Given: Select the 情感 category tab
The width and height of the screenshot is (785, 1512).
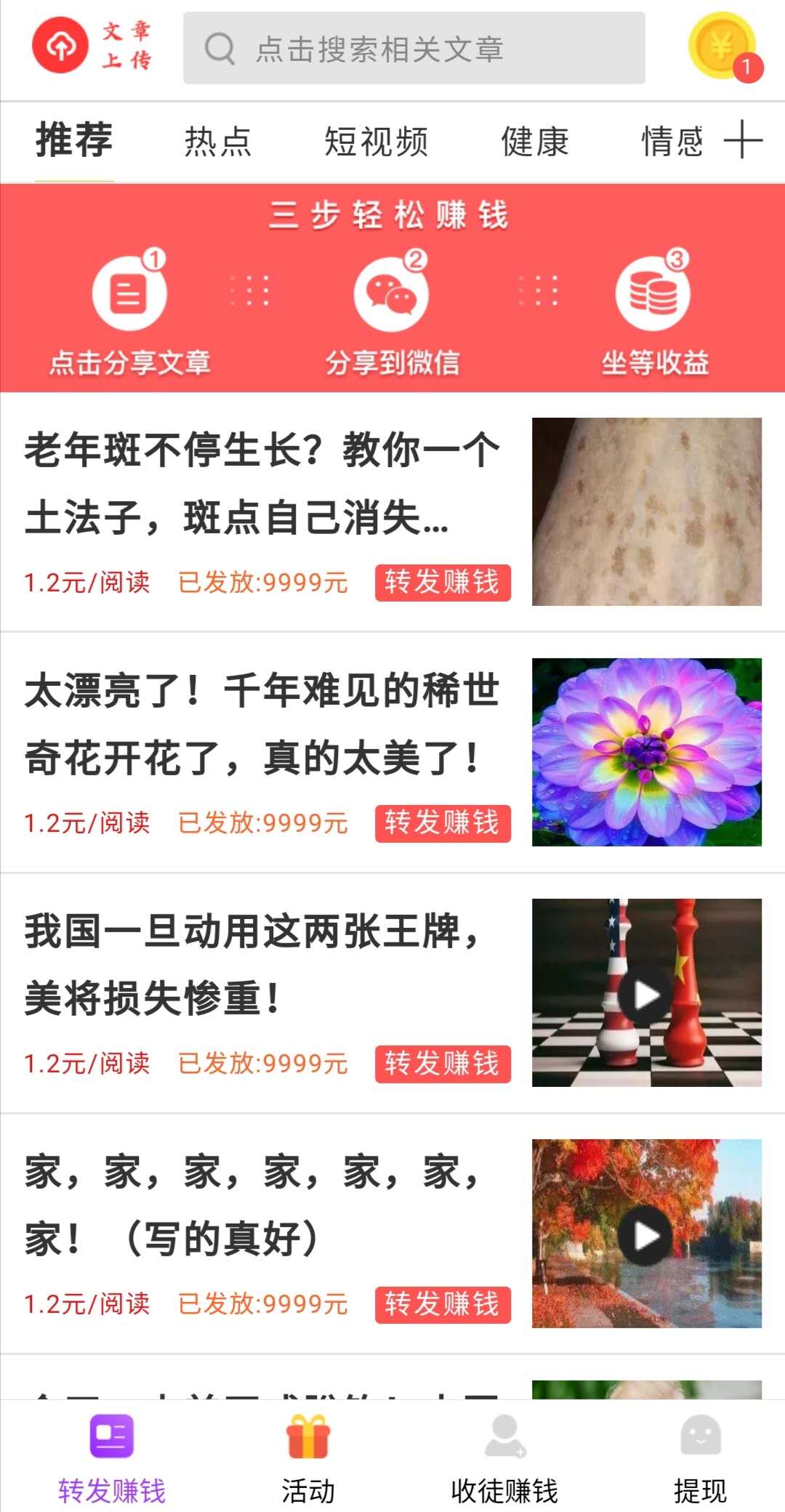Looking at the screenshot, I should click(672, 141).
